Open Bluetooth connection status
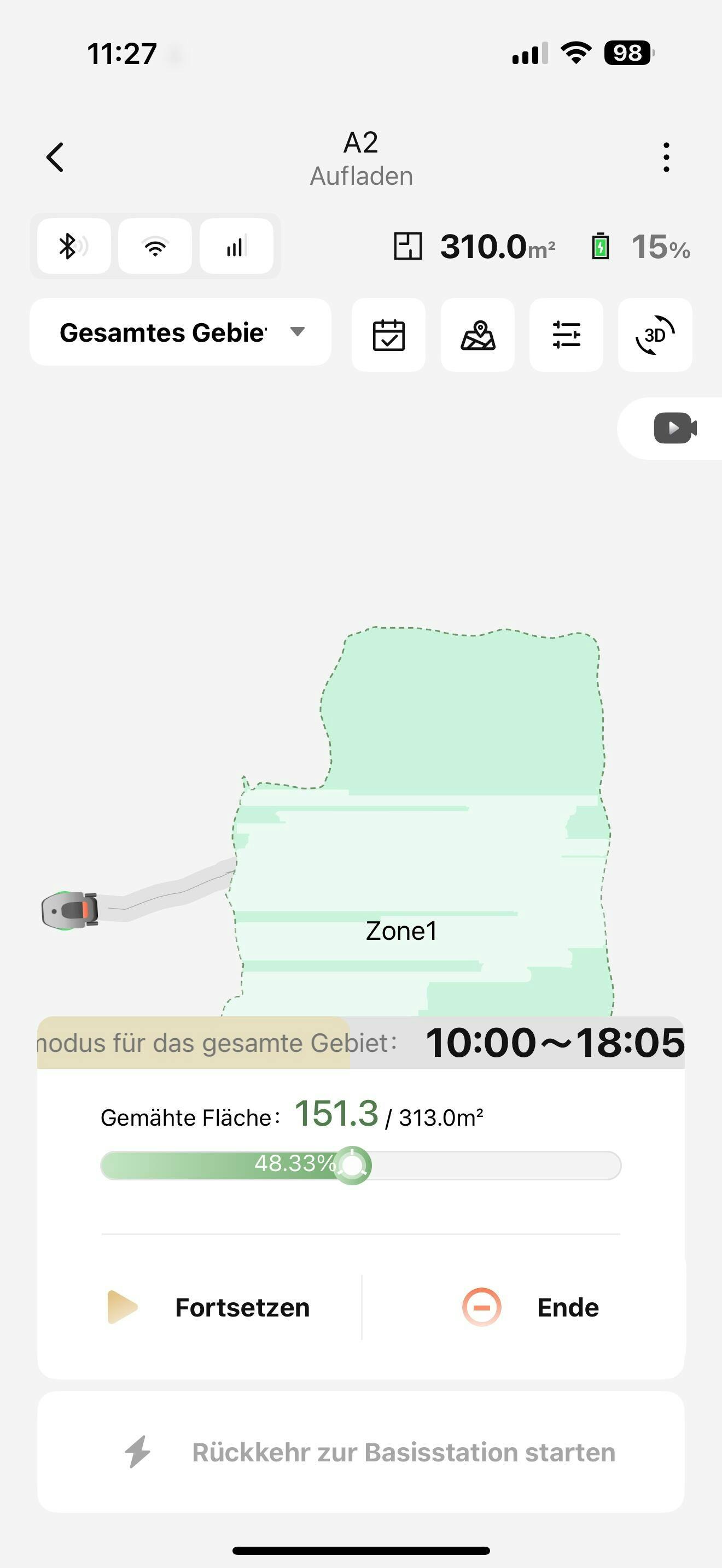722x1568 pixels. point(74,246)
